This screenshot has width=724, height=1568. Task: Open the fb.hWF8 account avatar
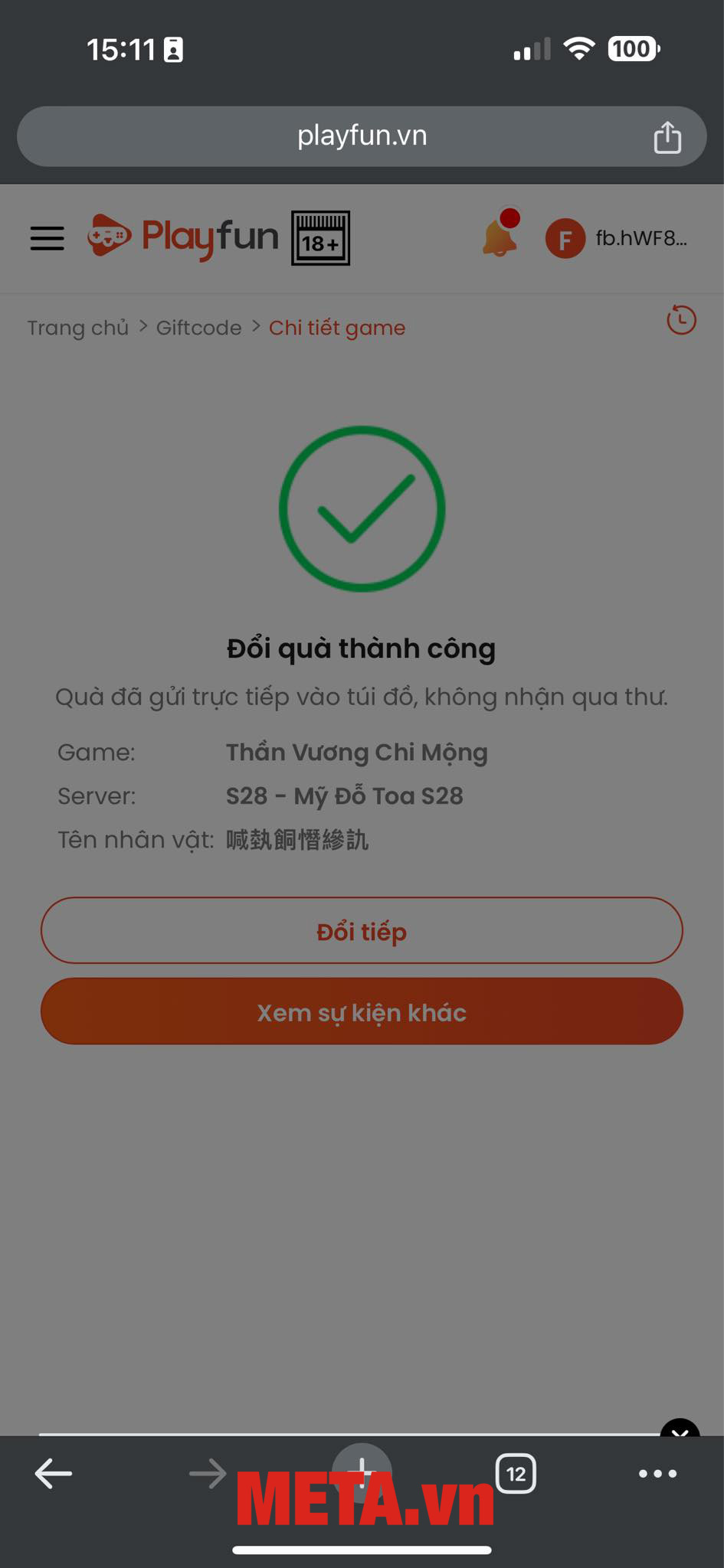565,240
